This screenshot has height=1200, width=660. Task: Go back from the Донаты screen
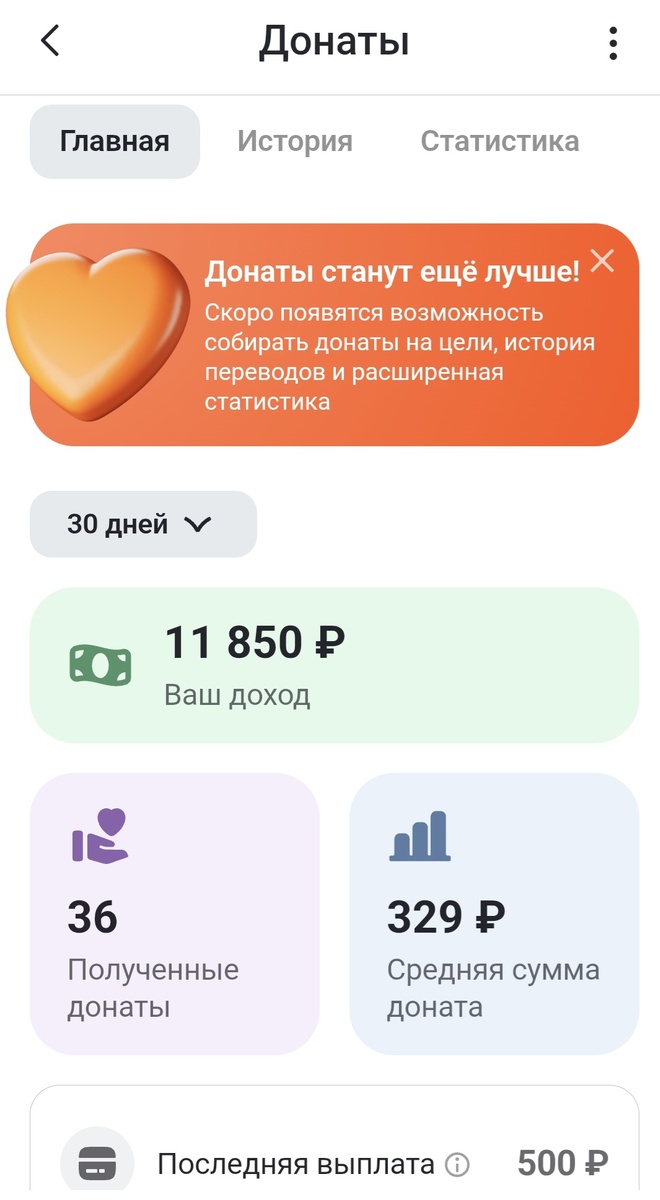click(50, 42)
